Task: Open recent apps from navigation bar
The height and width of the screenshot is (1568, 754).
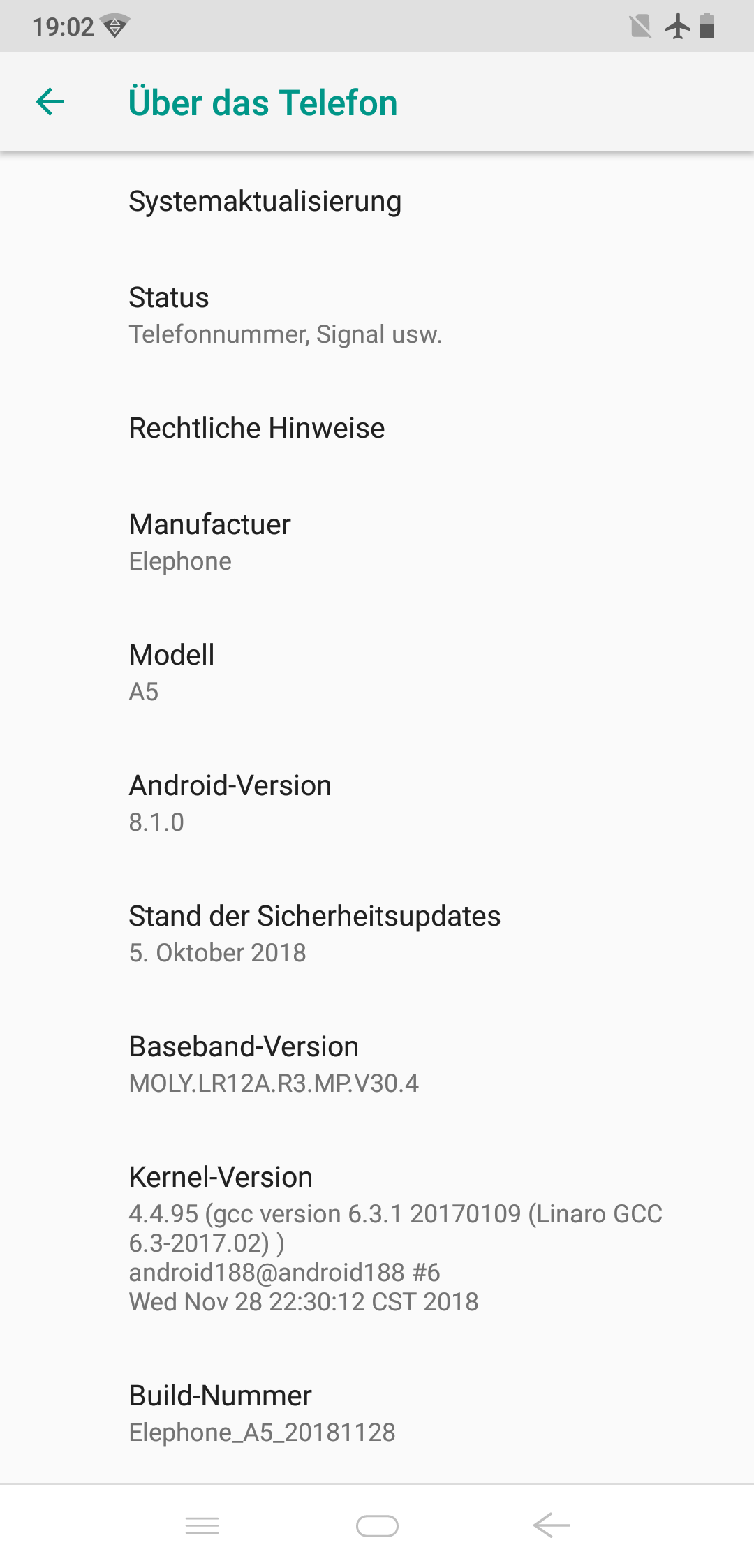Action: [x=202, y=1525]
